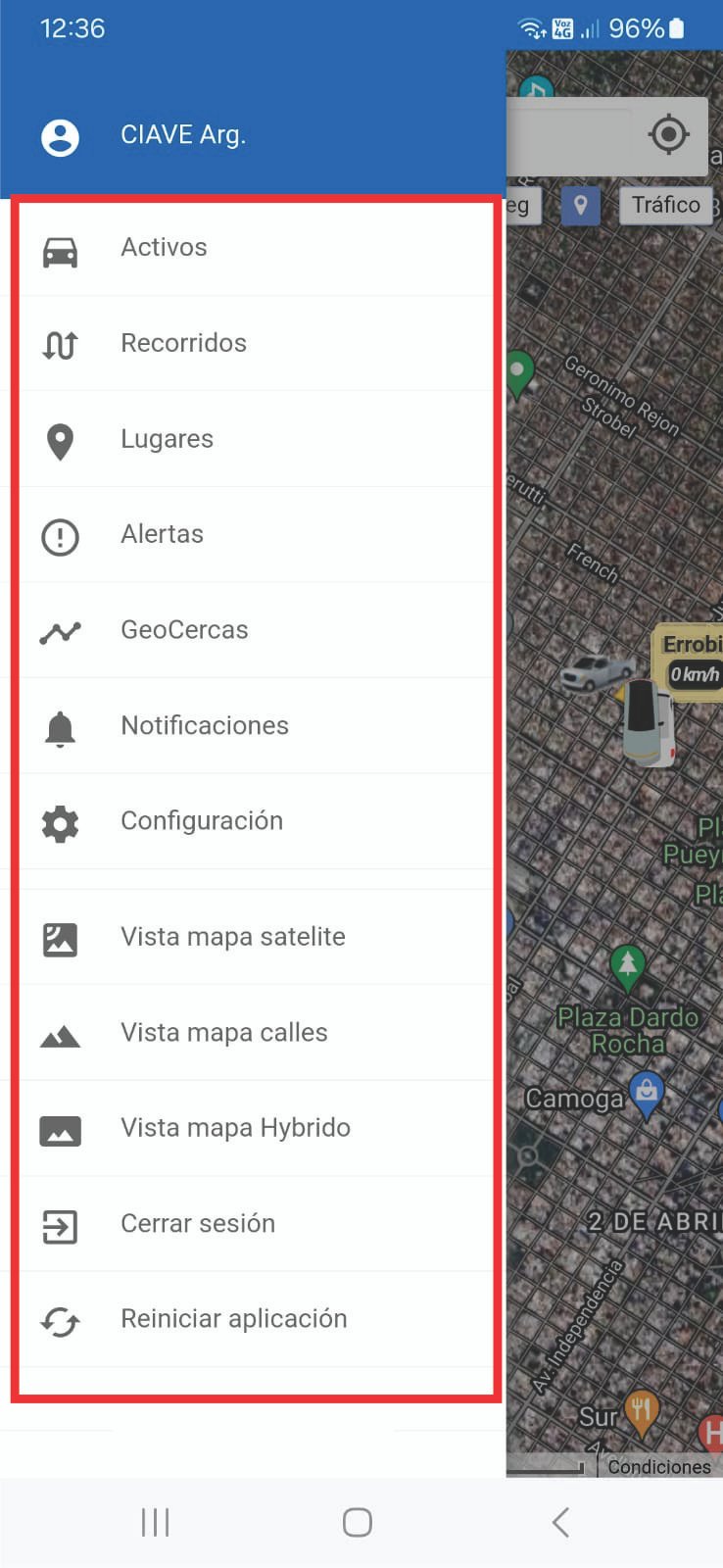The image size is (723, 1568).
Task: Click the Cerrar sesión exit icon
Action: pyautogui.click(x=60, y=1225)
